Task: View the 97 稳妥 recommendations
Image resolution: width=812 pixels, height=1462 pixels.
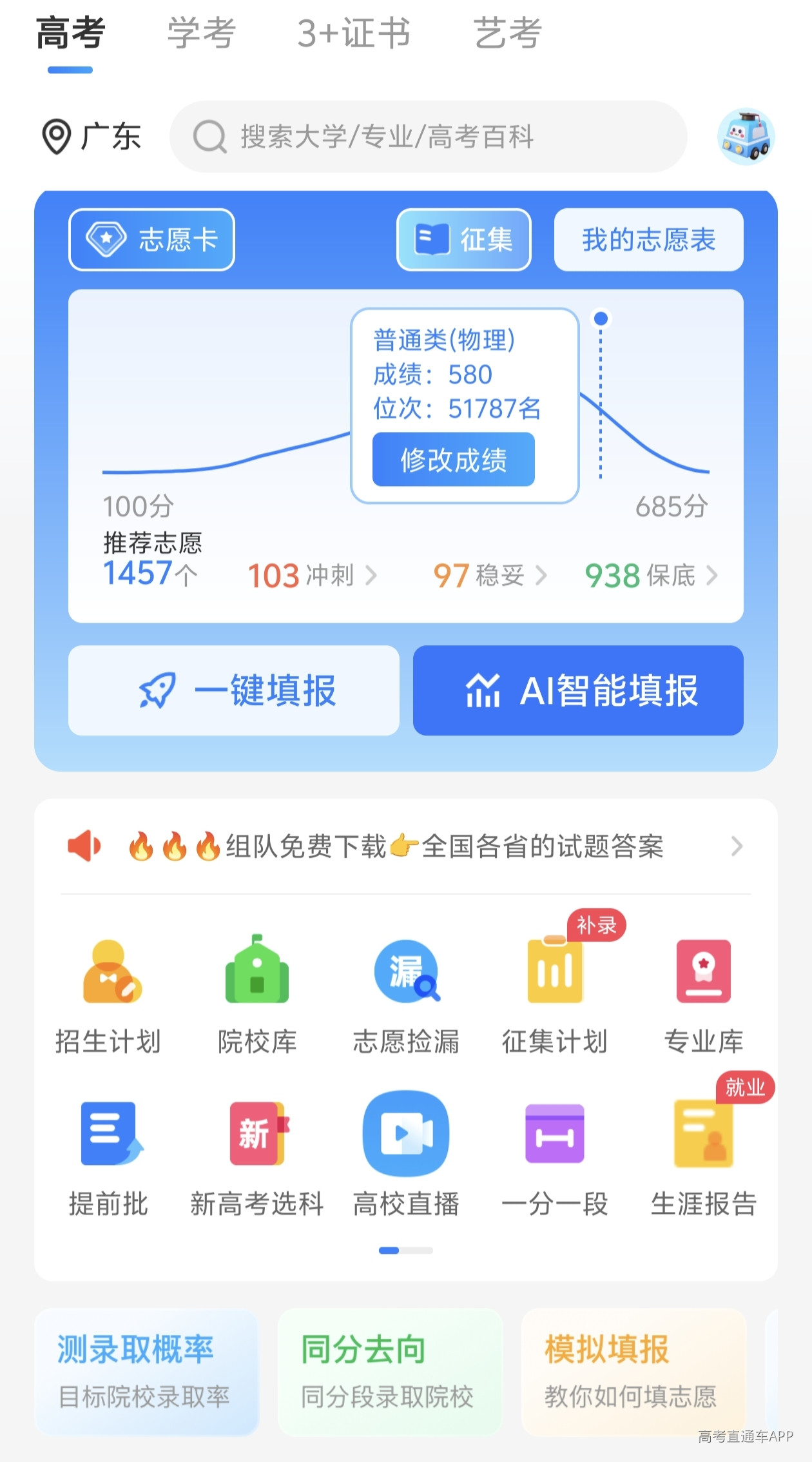Action: coord(490,575)
